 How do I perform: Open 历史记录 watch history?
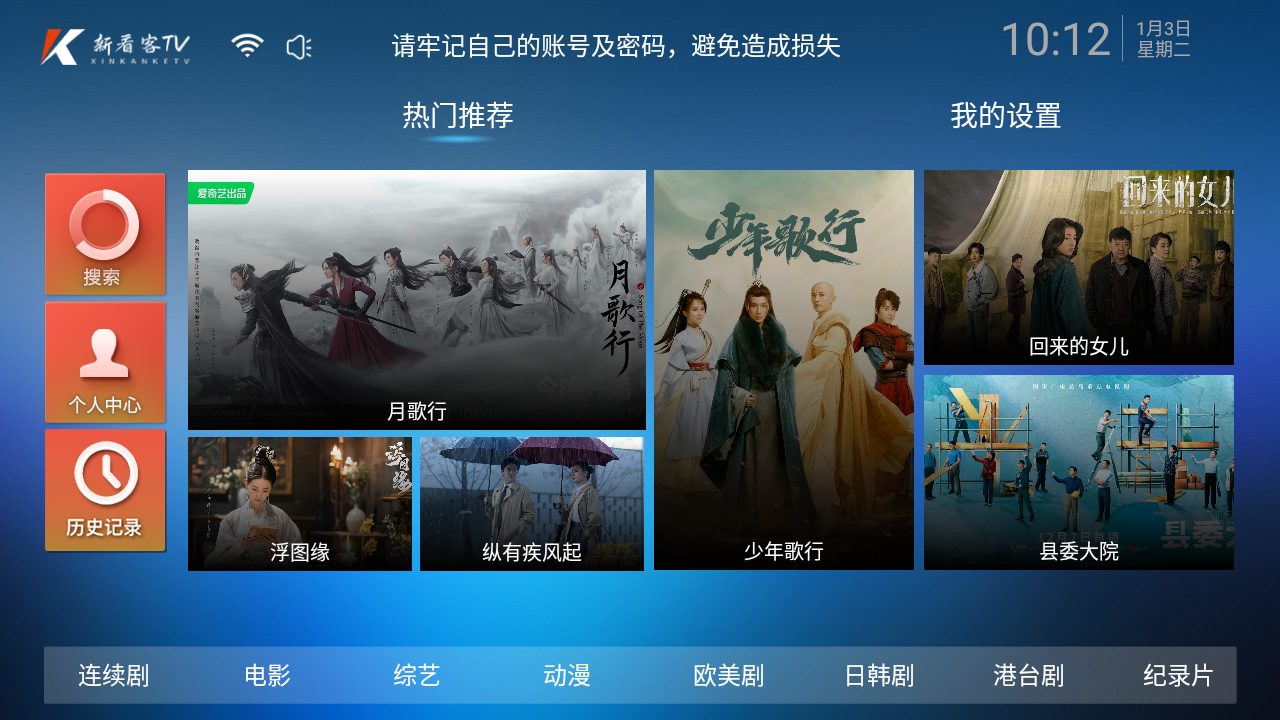point(105,490)
